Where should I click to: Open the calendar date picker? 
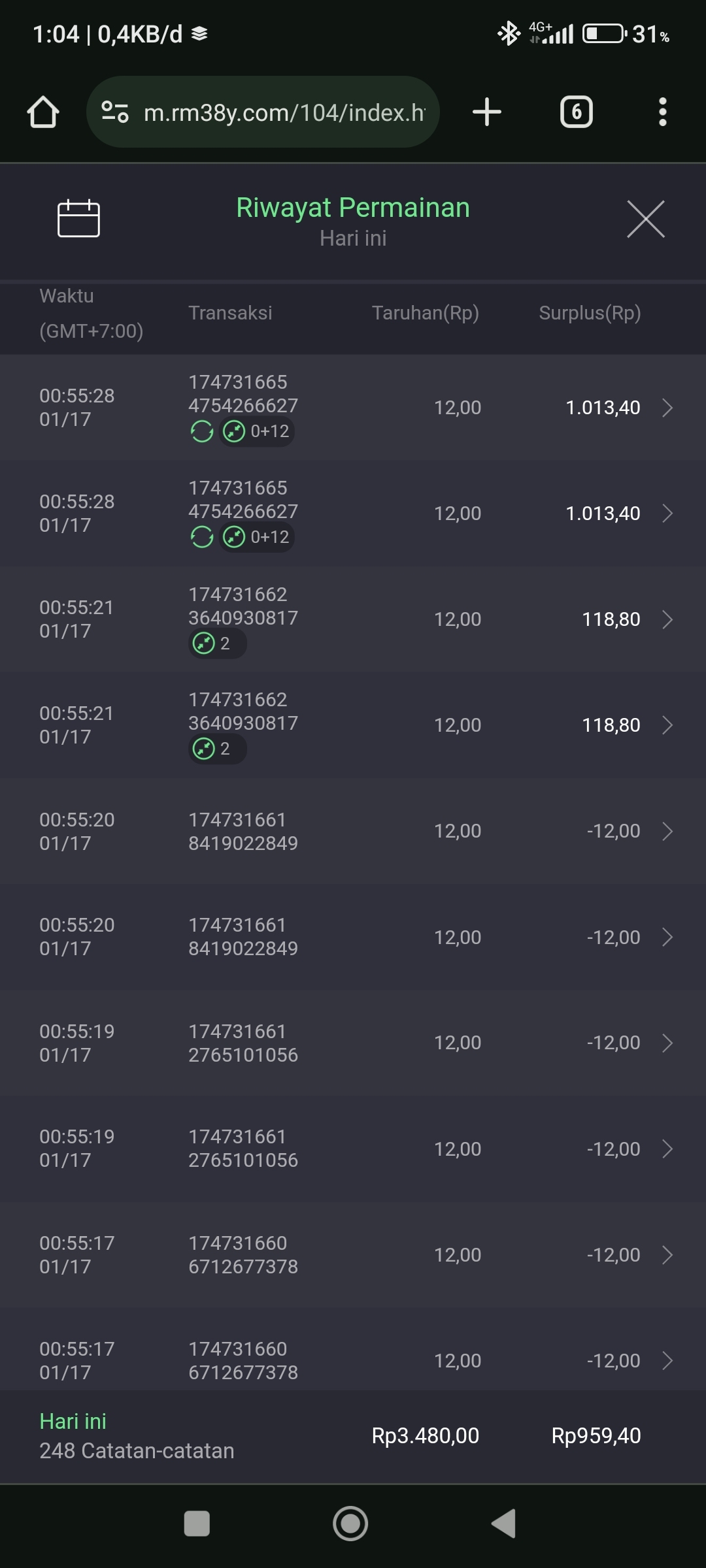coord(78,218)
